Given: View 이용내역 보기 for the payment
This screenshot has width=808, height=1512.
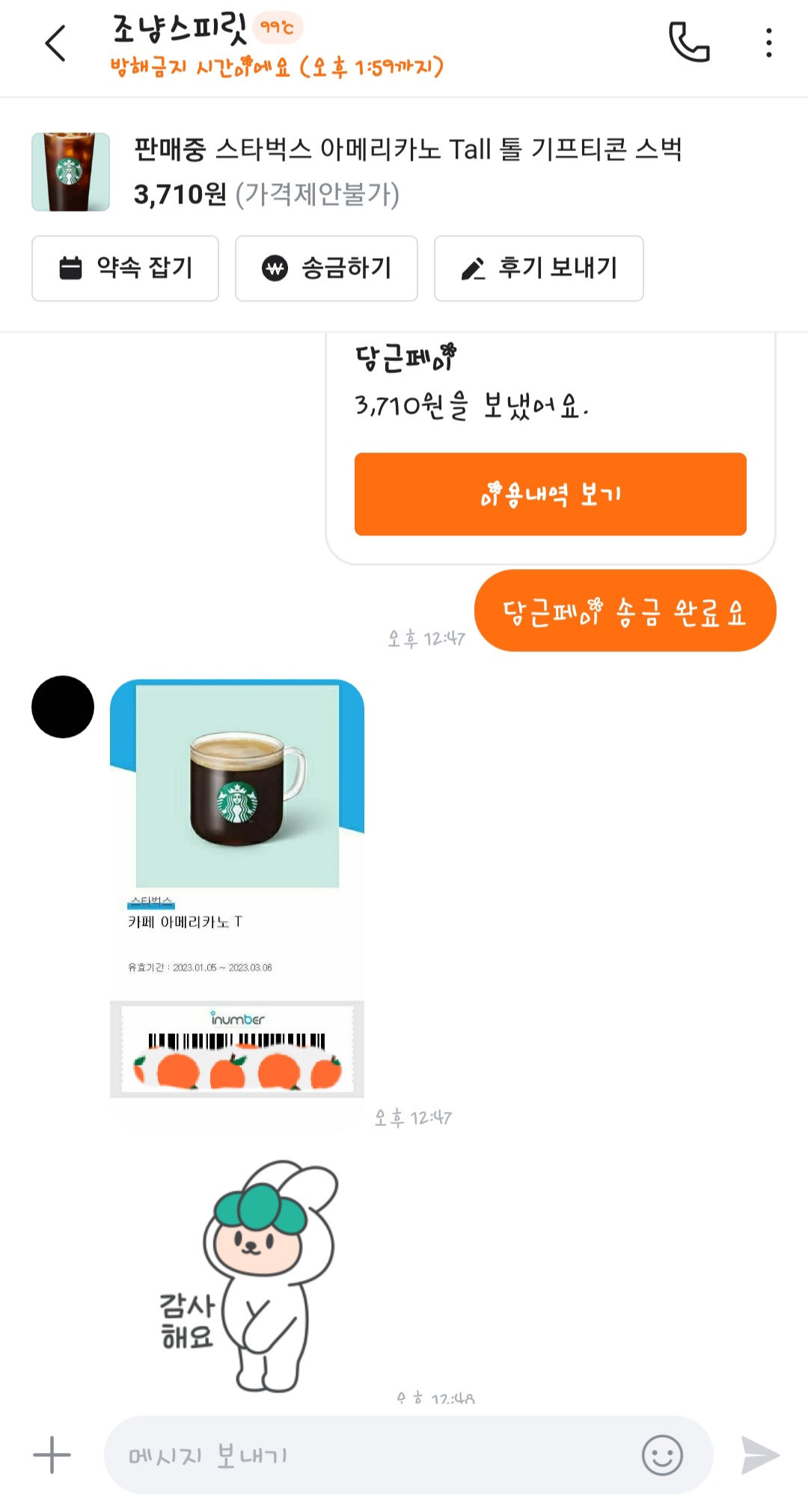Looking at the screenshot, I should click(550, 494).
